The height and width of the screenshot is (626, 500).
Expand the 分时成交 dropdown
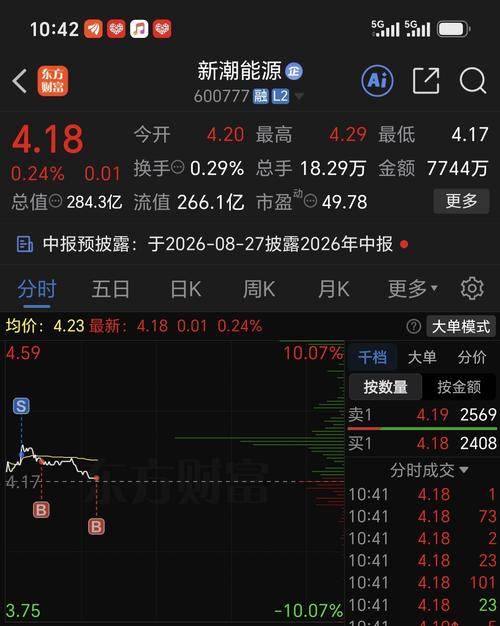coord(429,470)
